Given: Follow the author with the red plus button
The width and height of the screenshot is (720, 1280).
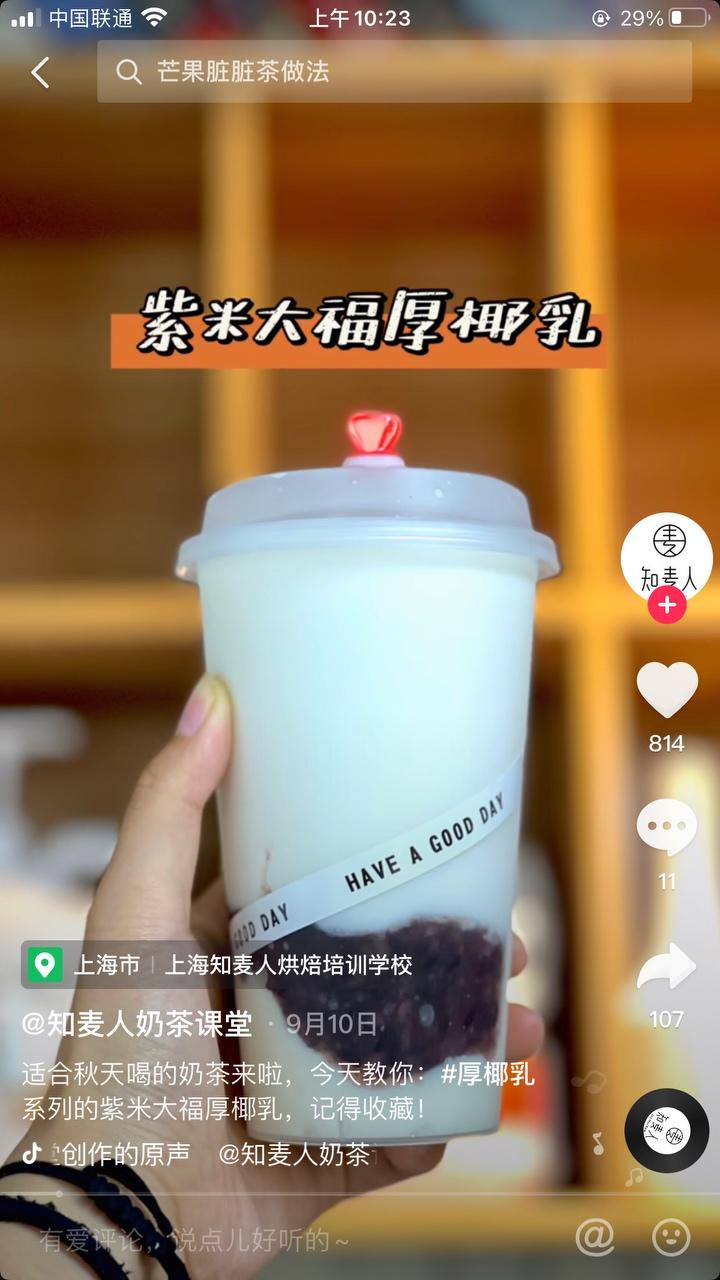Looking at the screenshot, I should [667, 605].
